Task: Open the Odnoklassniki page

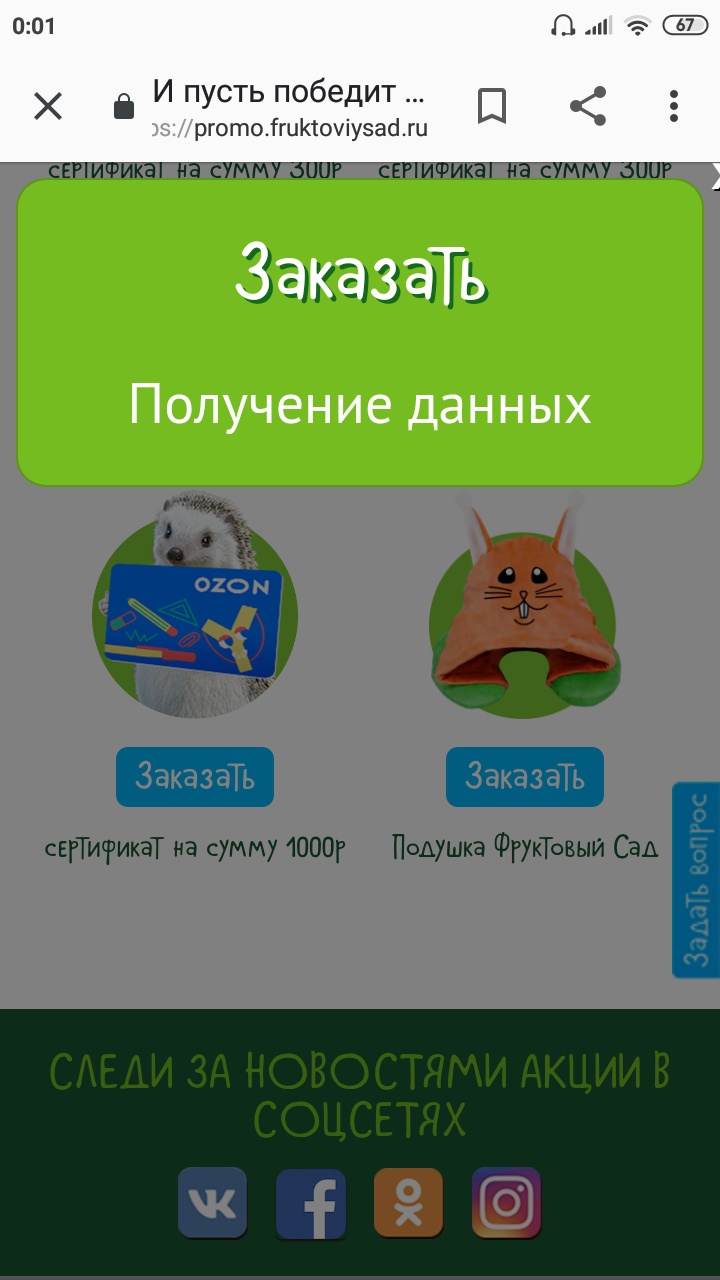Action: (408, 1204)
